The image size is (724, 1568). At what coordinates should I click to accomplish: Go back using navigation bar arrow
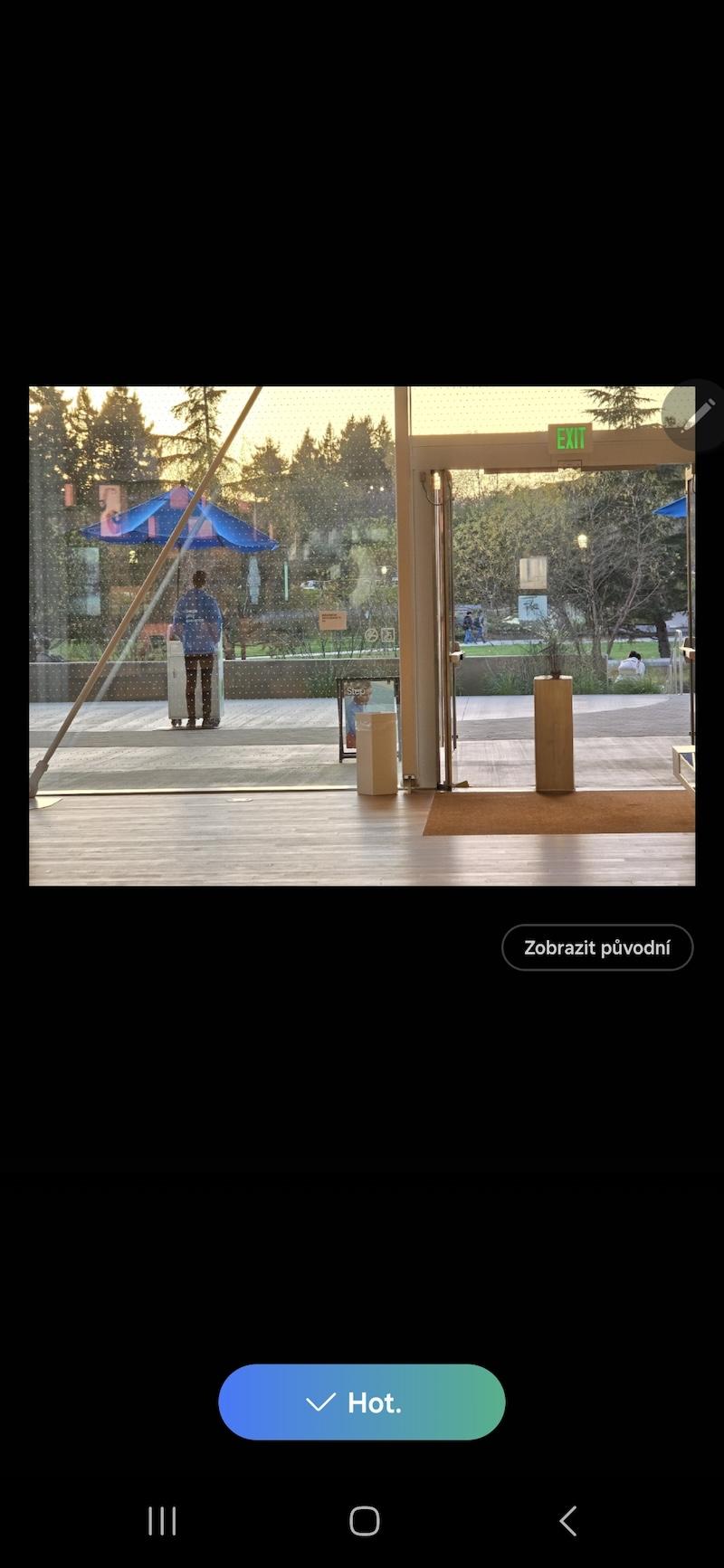pyautogui.click(x=567, y=1521)
